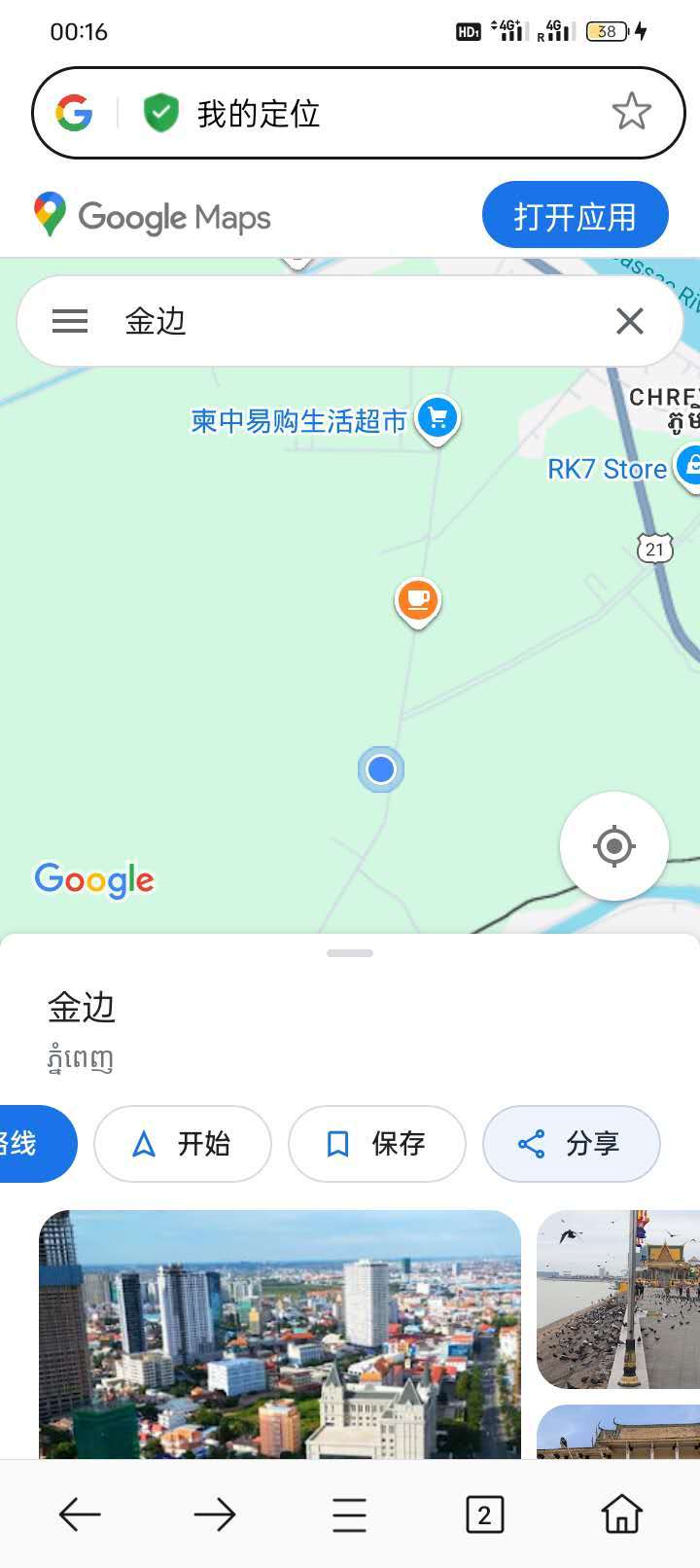Tap 开始 to start navigation
700x1568 pixels.
[182, 1144]
